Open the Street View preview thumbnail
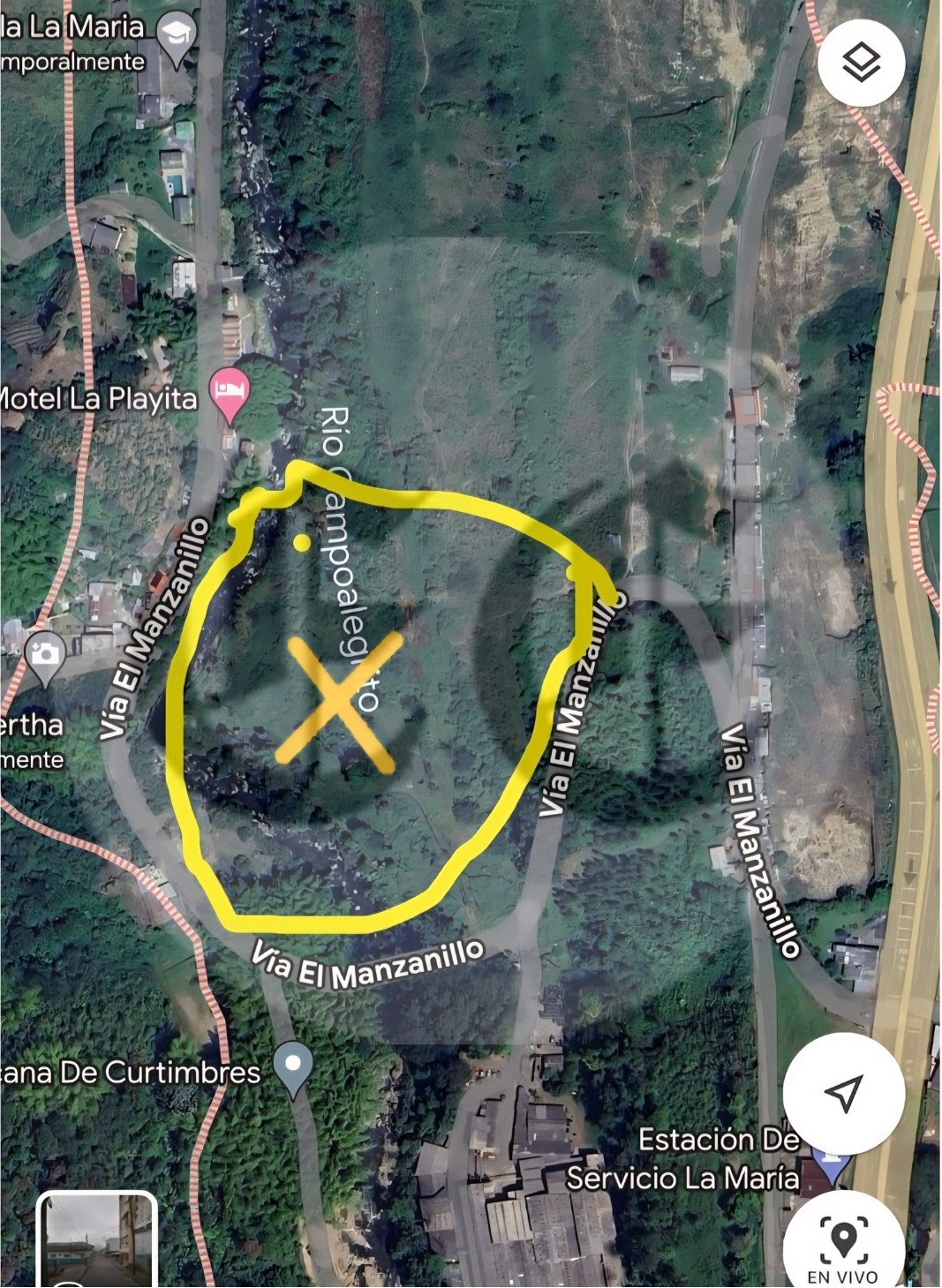 tap(97, 1240)
